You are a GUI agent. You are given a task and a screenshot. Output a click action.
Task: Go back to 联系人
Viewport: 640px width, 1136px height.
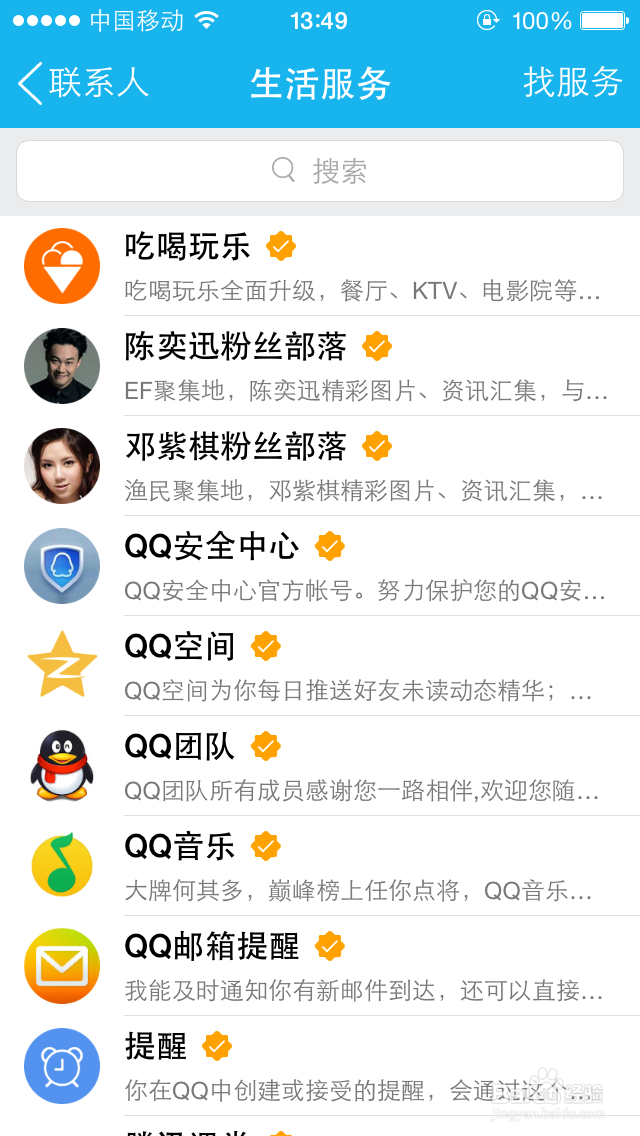pyautogui.click(x=84, y=83)
